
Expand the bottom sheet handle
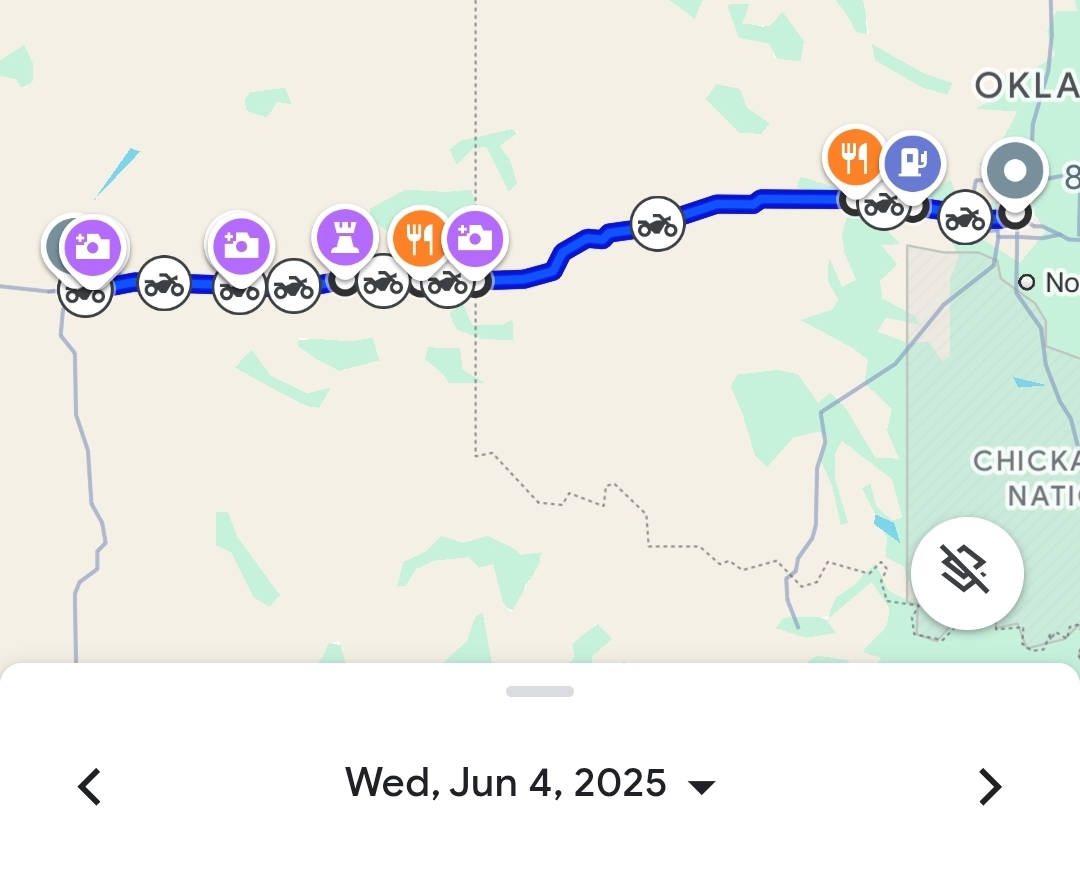click(540, 691)
